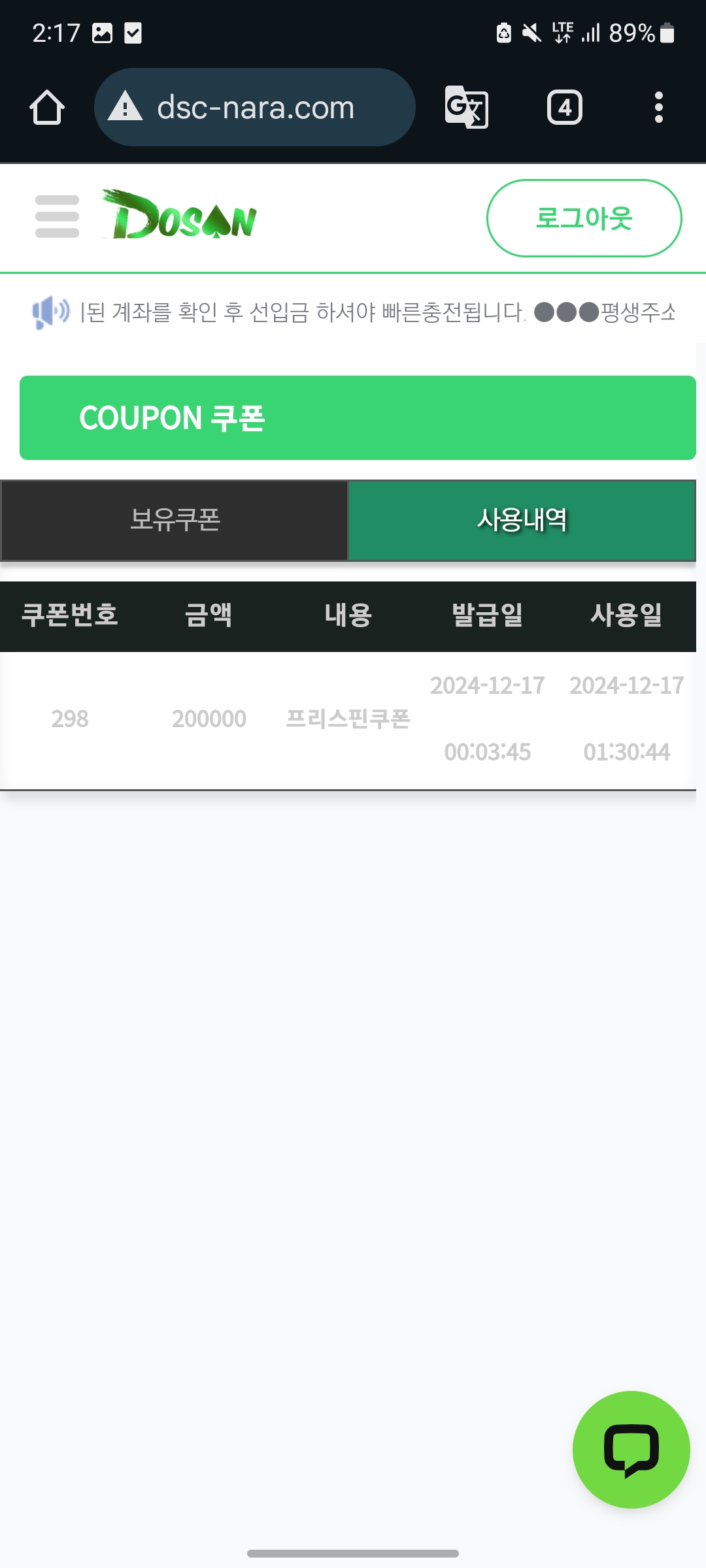
Task: Select the 사용내역 tab
Action: 522,521
